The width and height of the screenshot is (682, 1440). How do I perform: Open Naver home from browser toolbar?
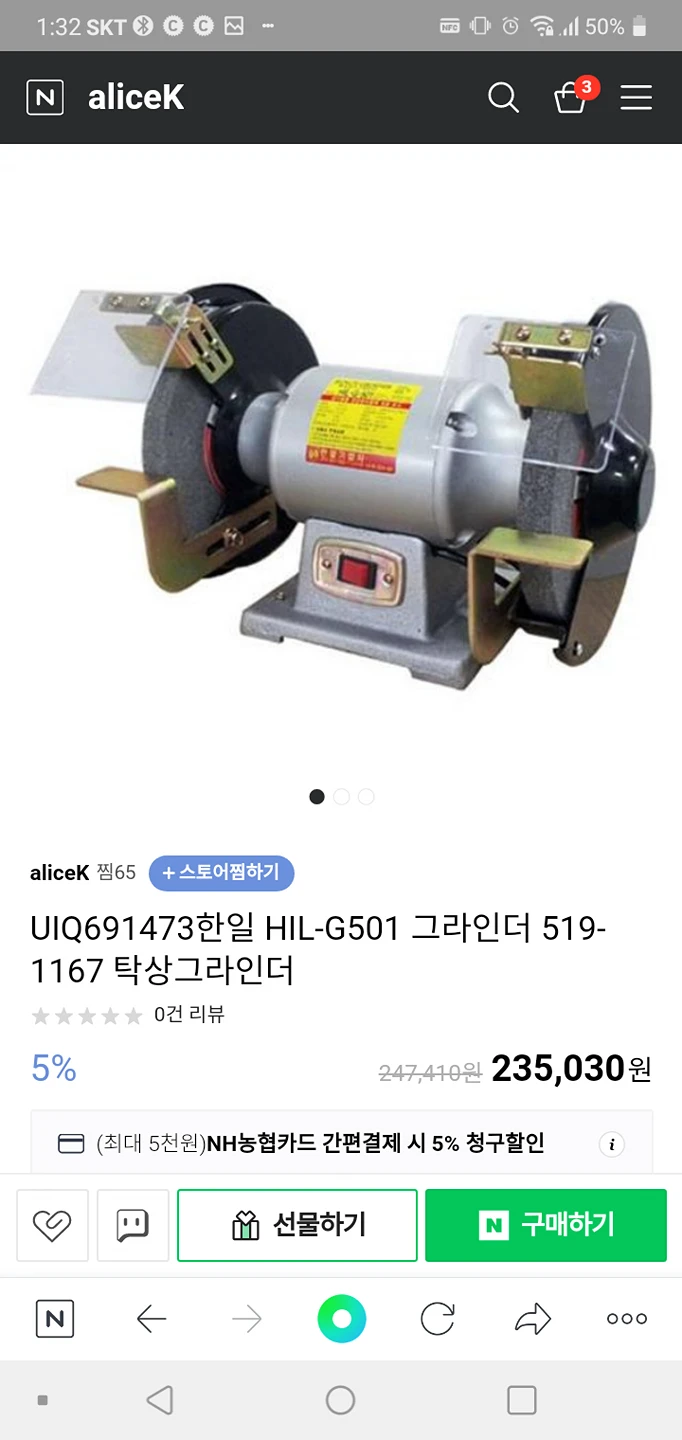(x=55, y=1319)
